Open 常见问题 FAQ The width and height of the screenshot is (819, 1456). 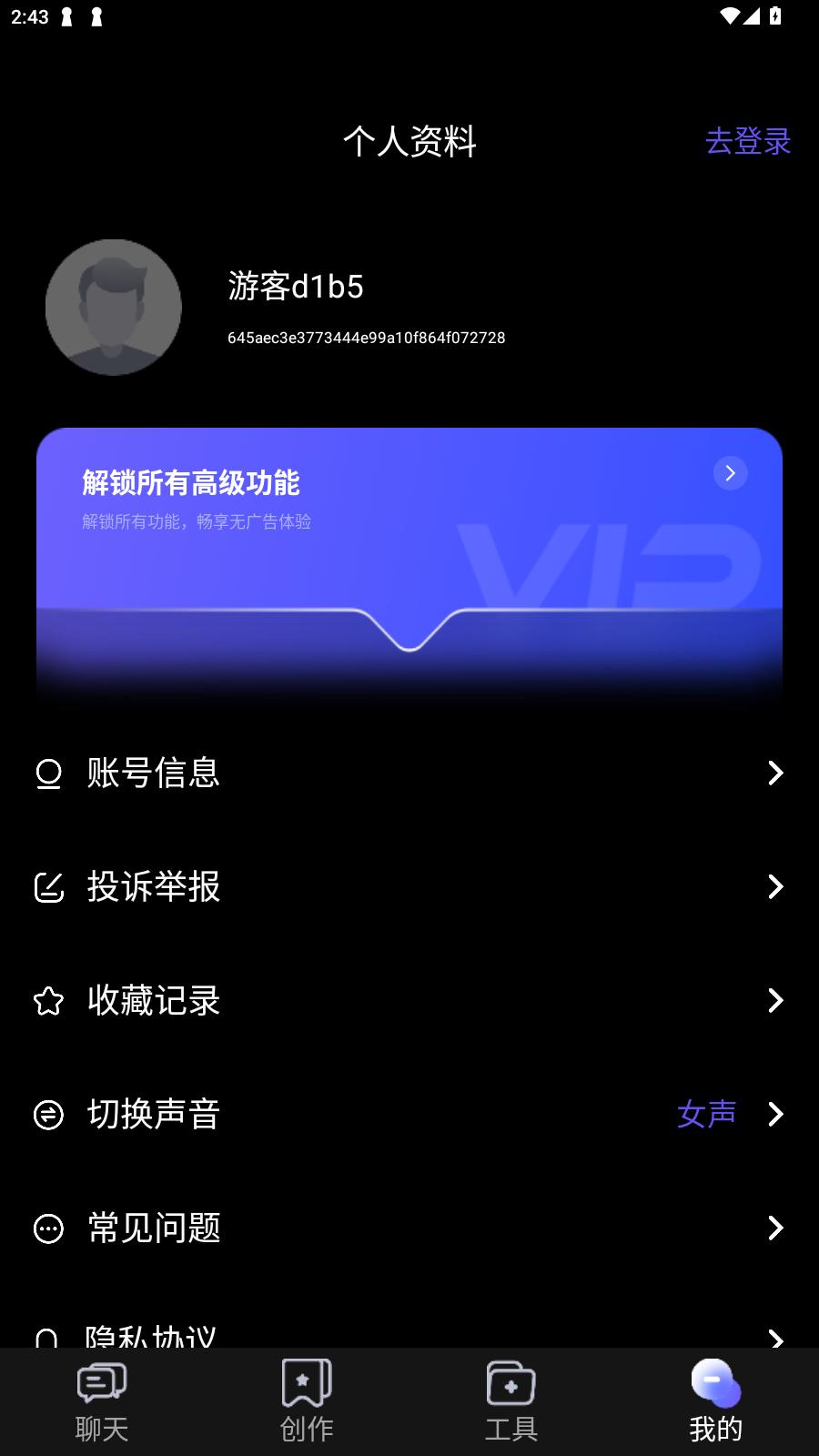(409, 1228)
